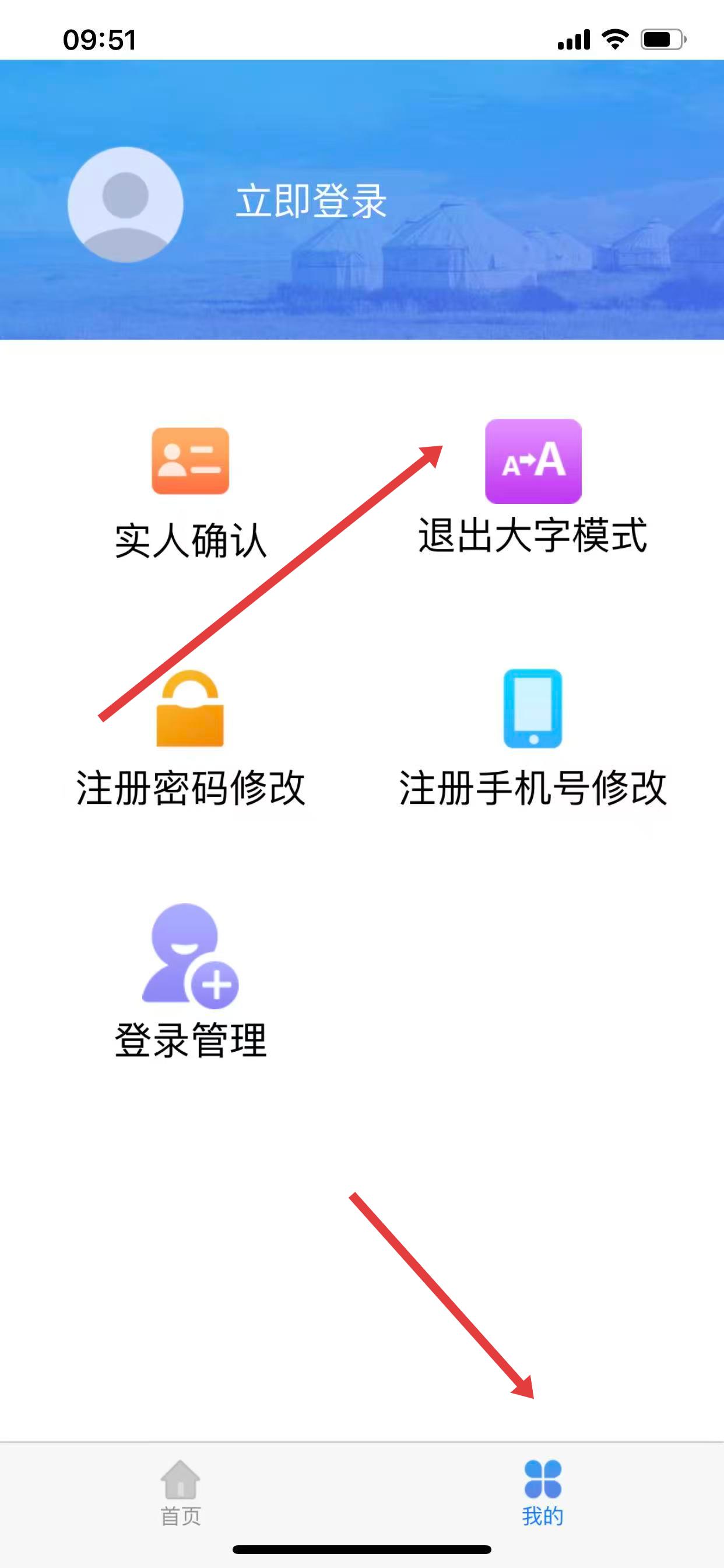Open the profile avatar placeholder
Image resolution: width=724 pixels, height=1568 pixels.
(125, 205)
